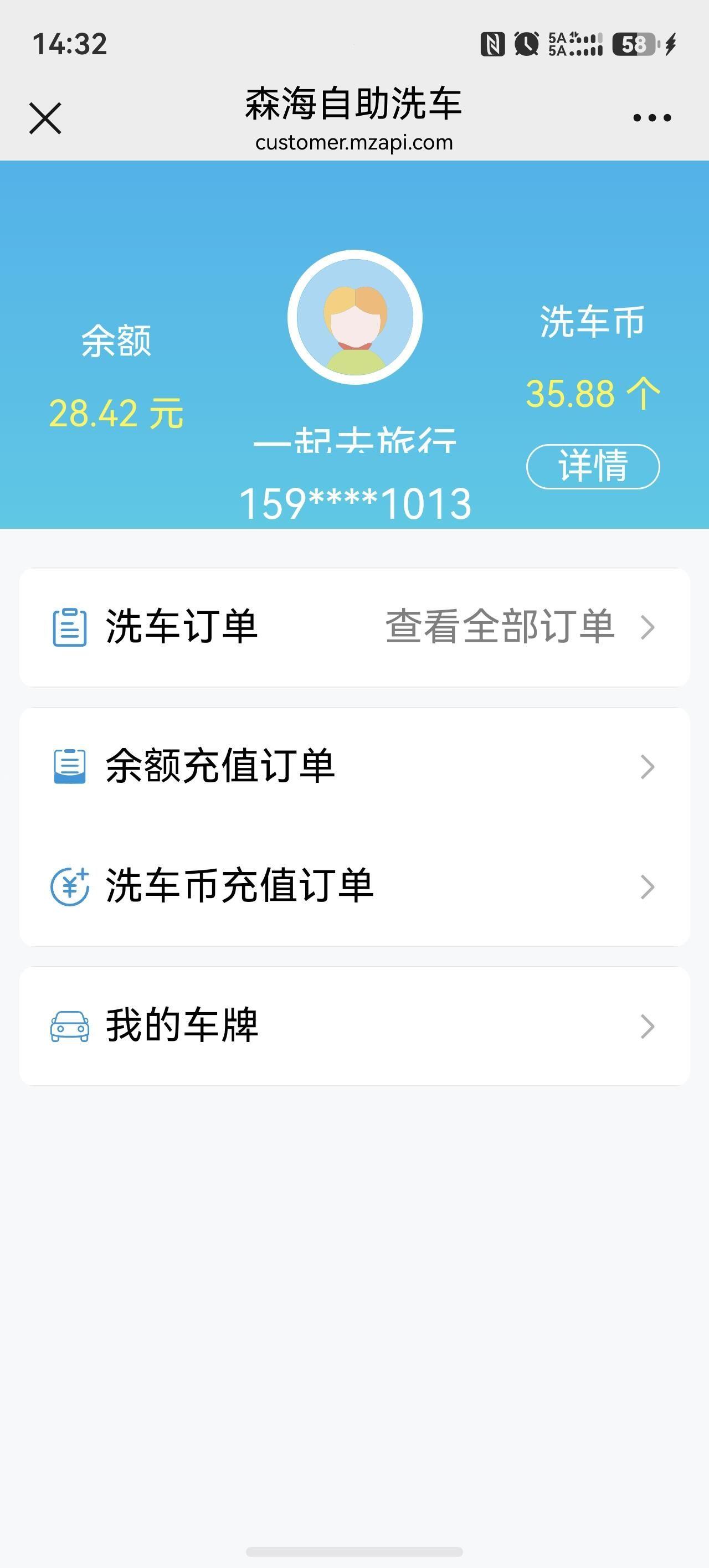Open 余额充值订单 list
Viewport: 709px width, 1568px height.
354,766
